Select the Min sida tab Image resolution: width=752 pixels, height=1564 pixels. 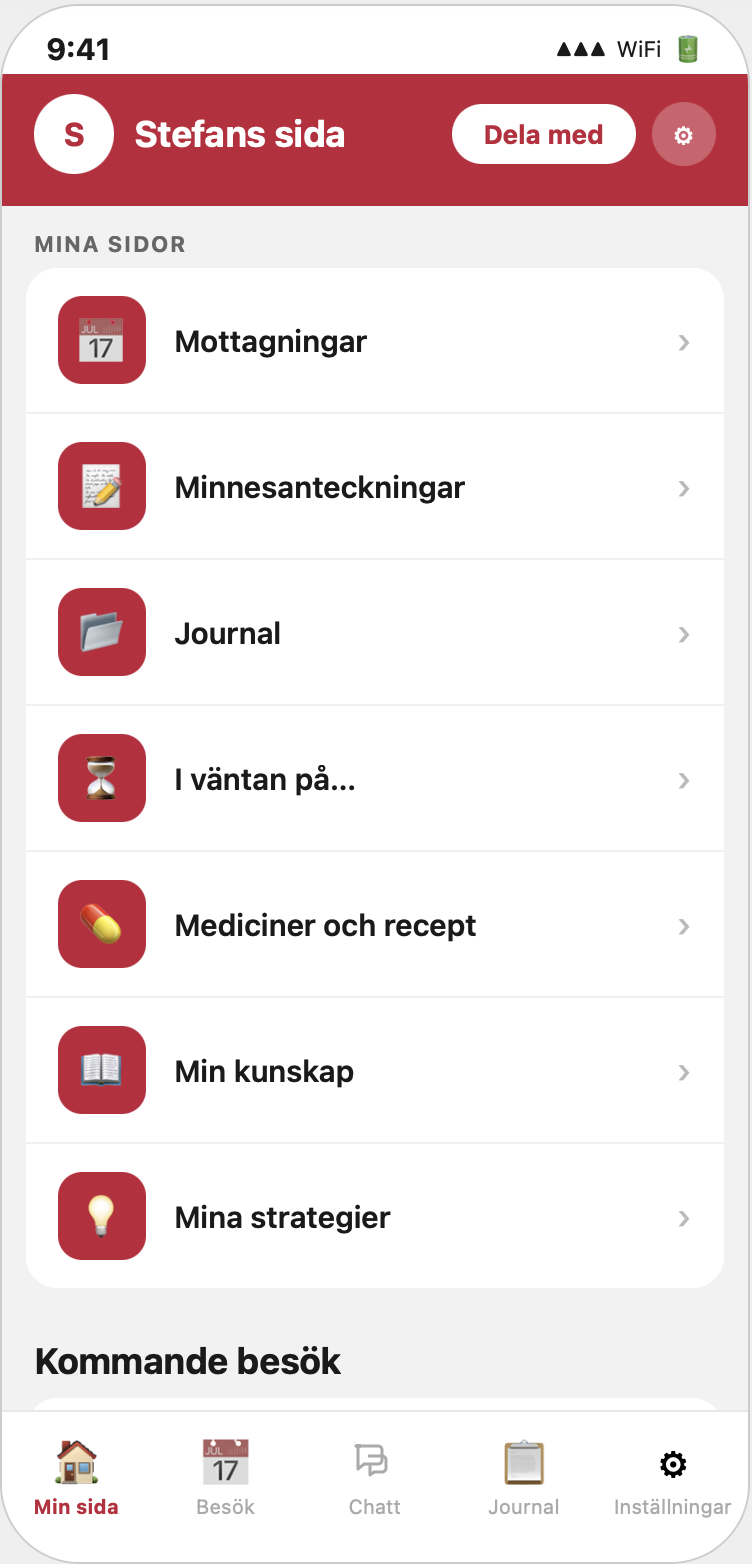(x=76, y=1478)
